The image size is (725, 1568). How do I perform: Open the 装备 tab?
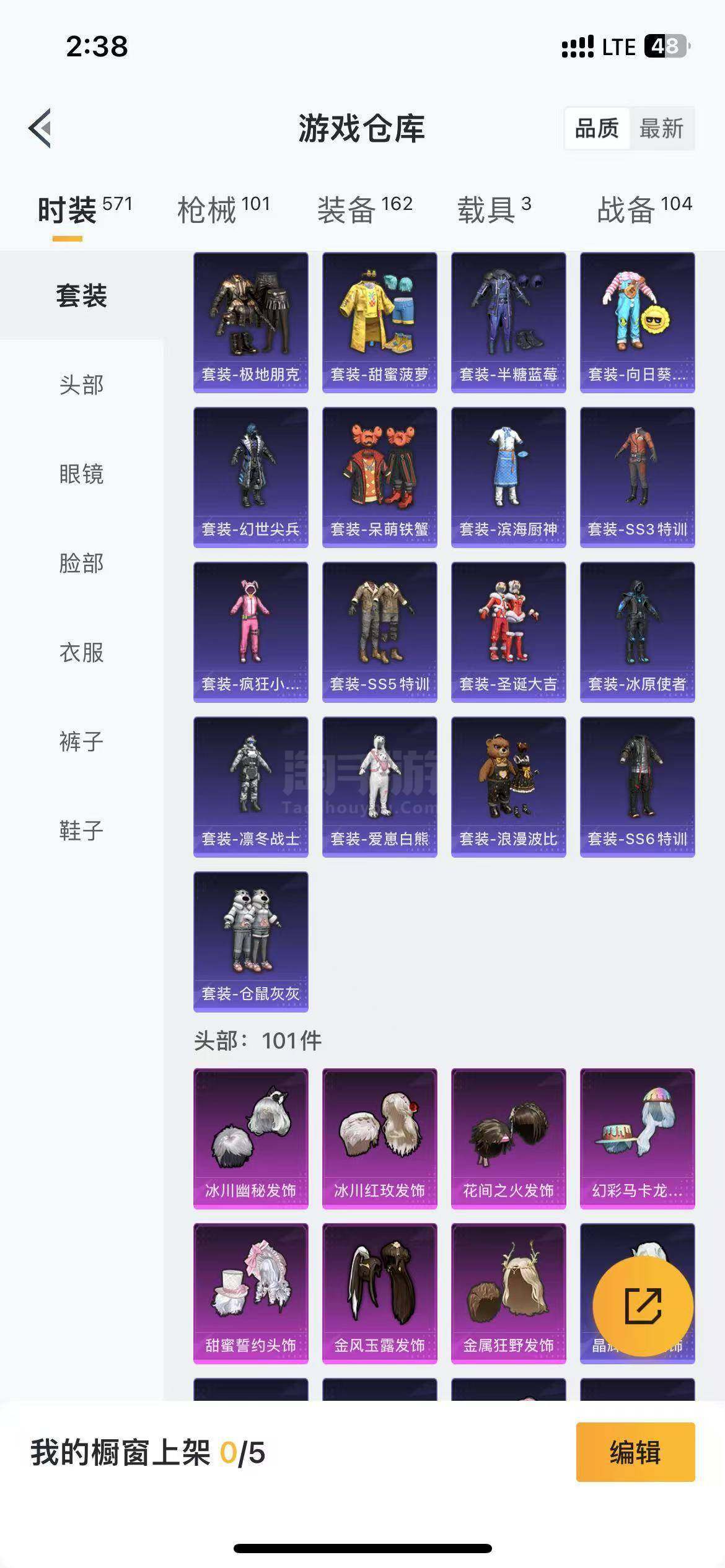click(x=364, y=209)
